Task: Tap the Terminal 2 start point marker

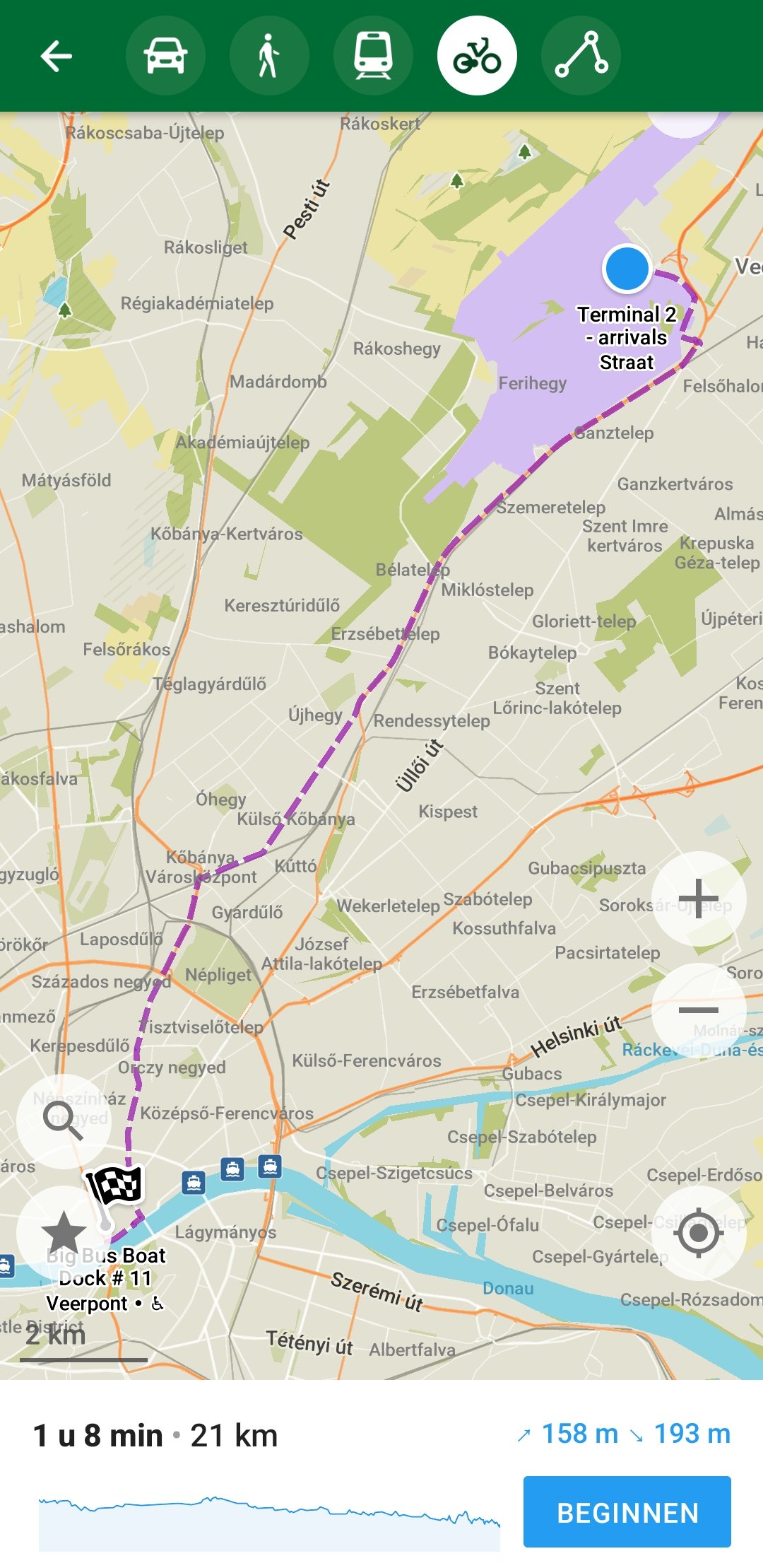Action: (627, 269)
